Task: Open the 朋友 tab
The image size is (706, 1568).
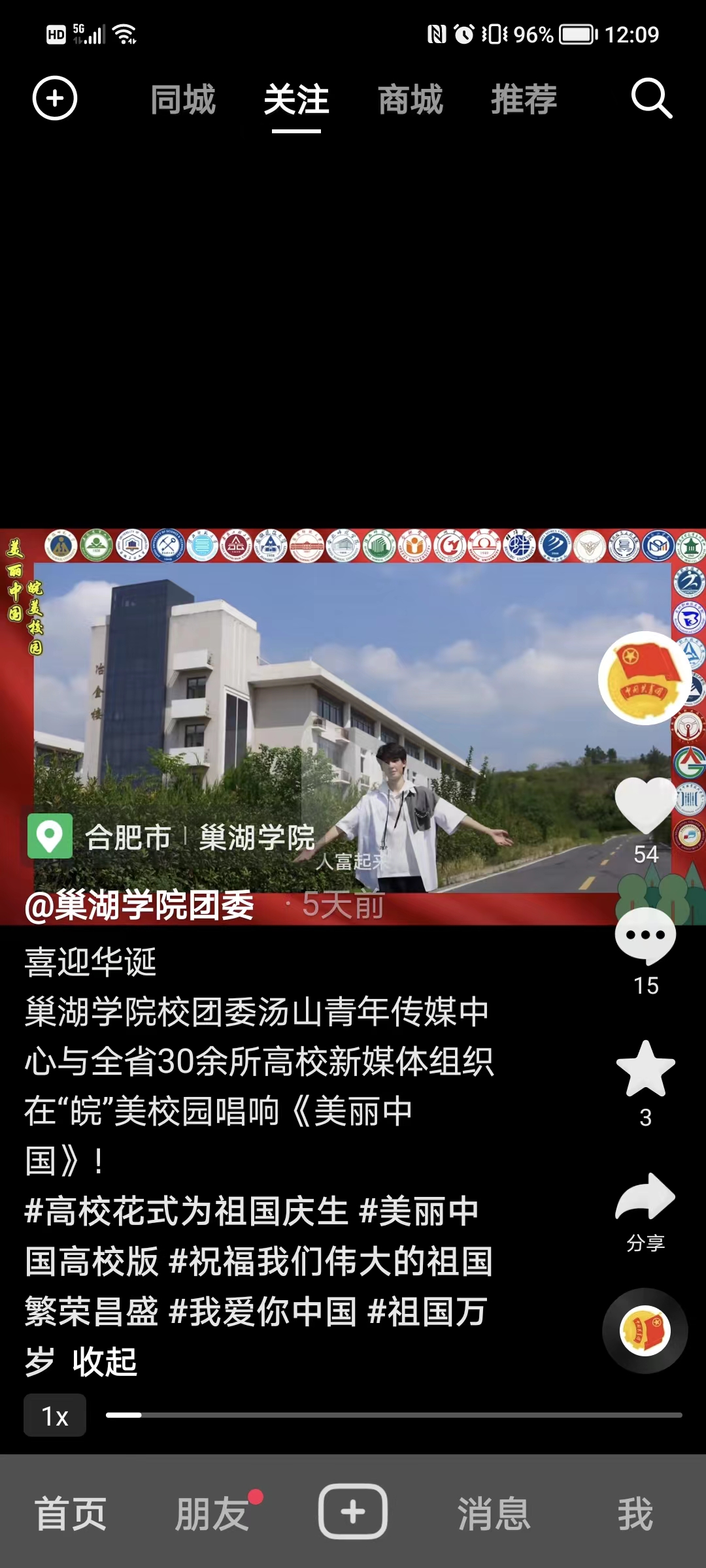Action: tap(211, 1513)
